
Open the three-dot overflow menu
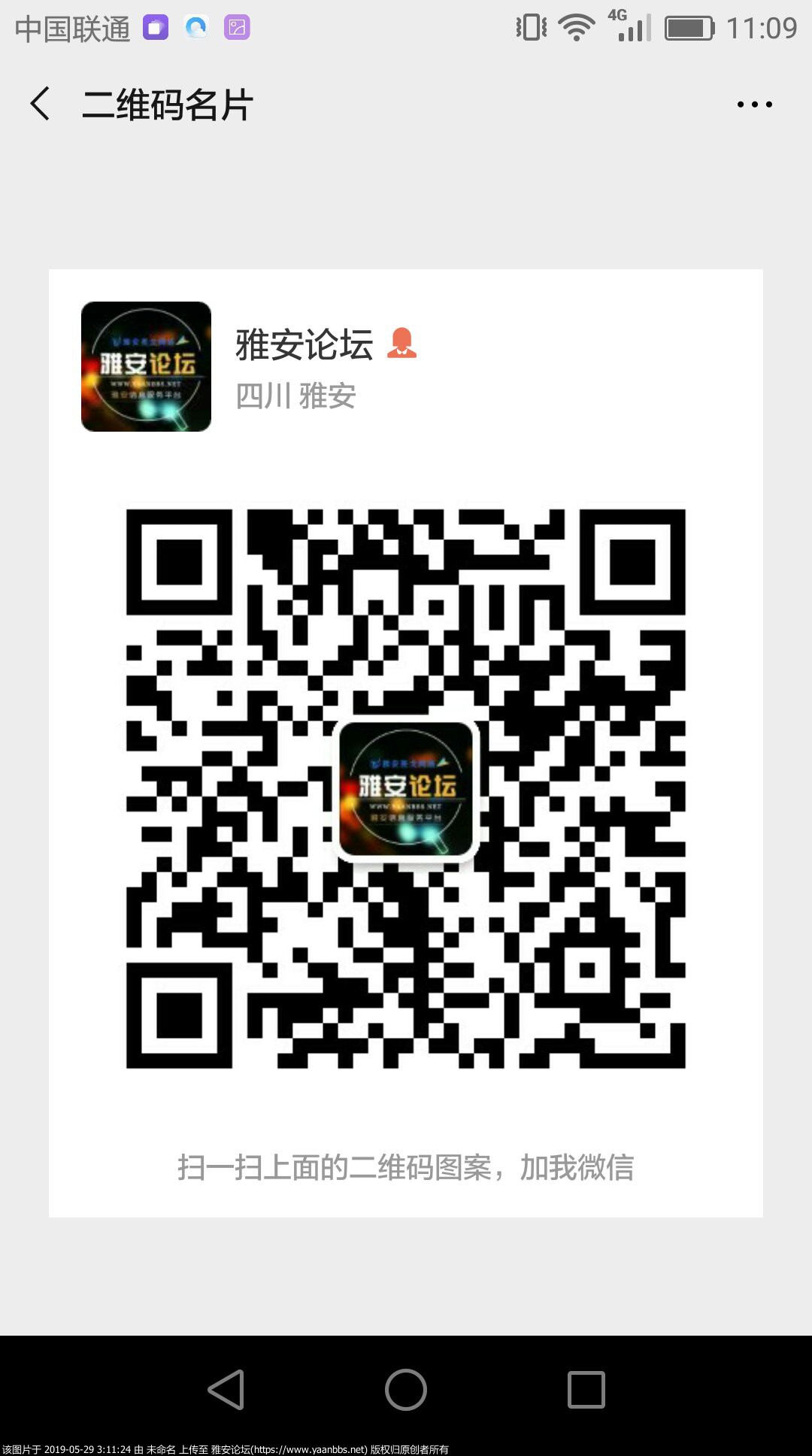(x=754, y=105)
